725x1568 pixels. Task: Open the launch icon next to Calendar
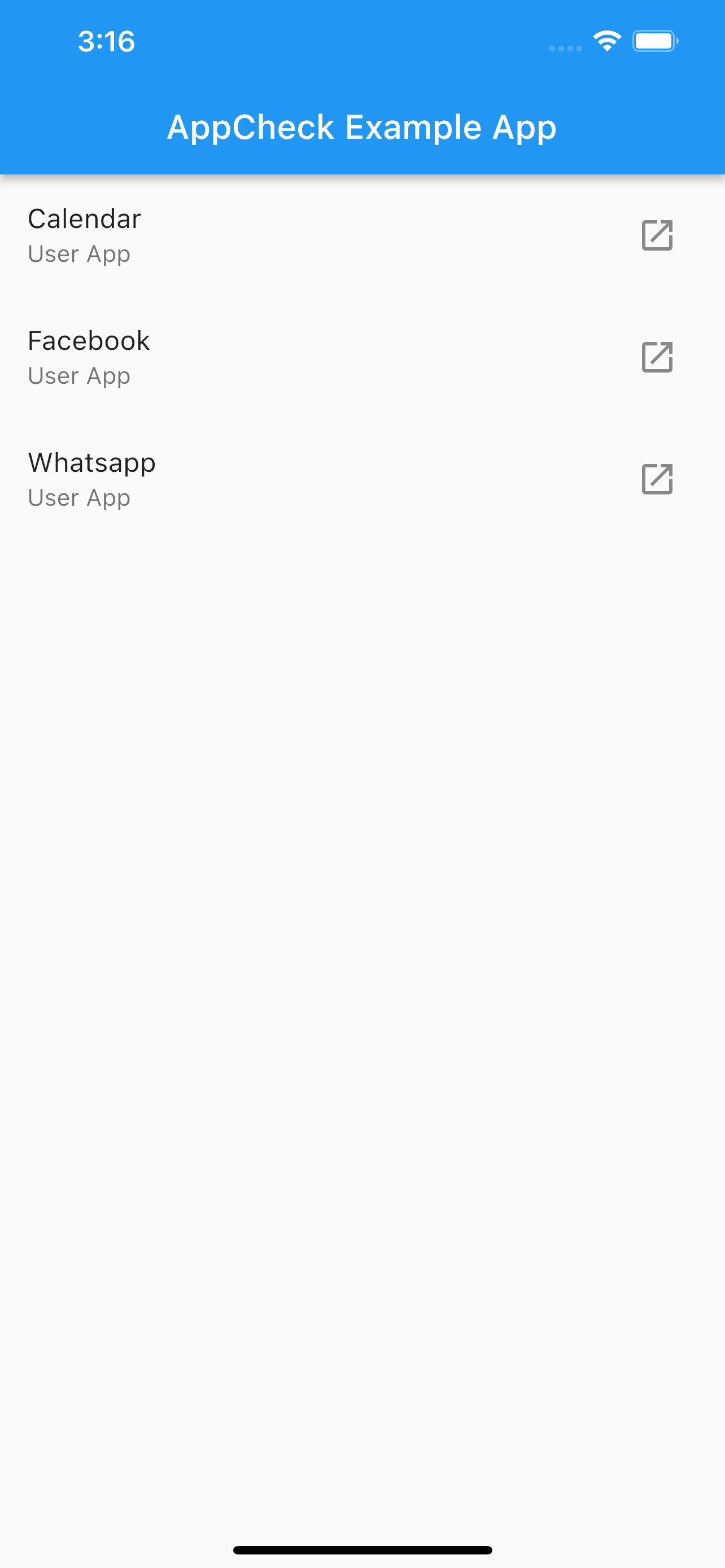click(657, 235)
